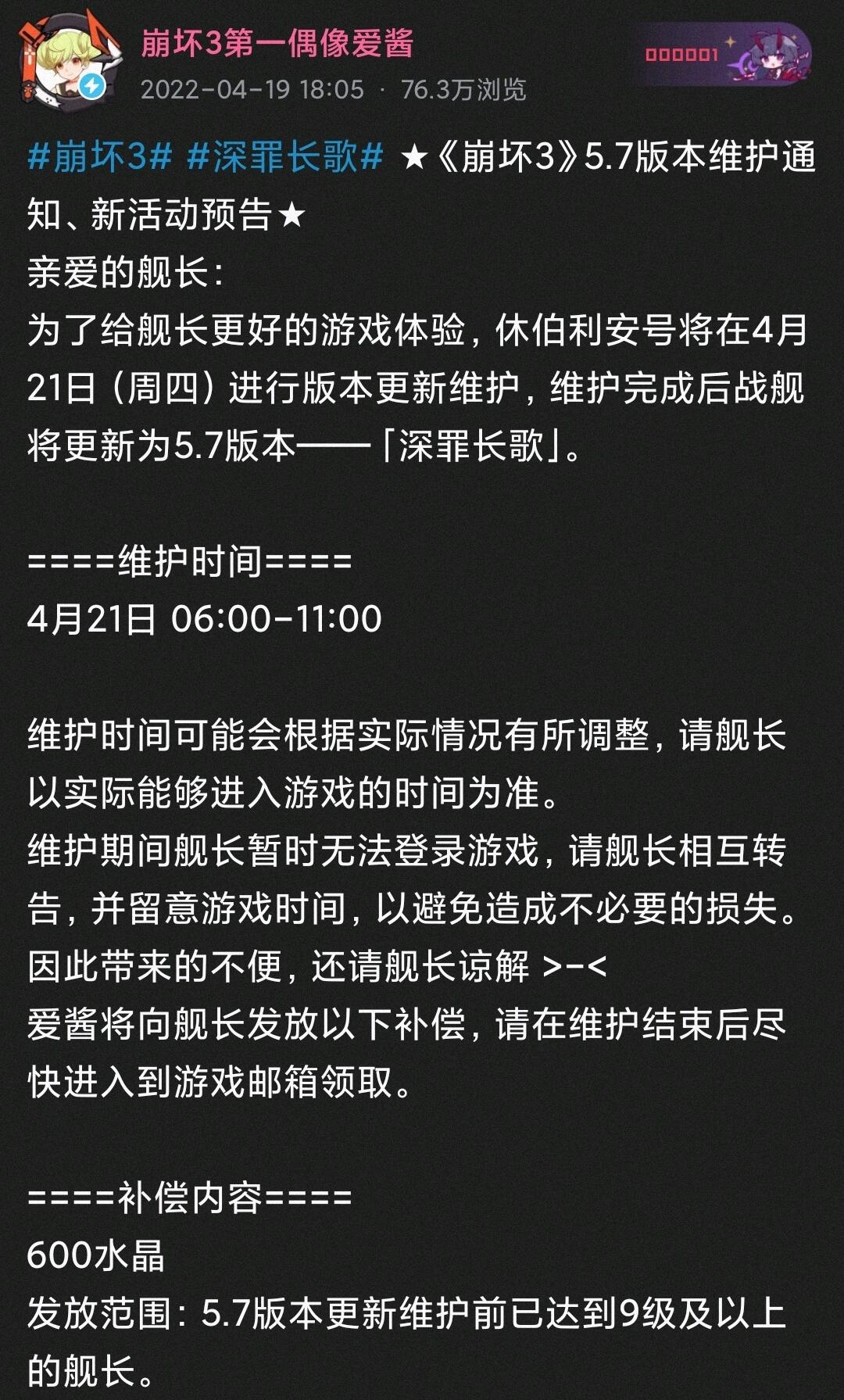
Task: Tap the 000001 fan badge card
Action: (724, 55)
